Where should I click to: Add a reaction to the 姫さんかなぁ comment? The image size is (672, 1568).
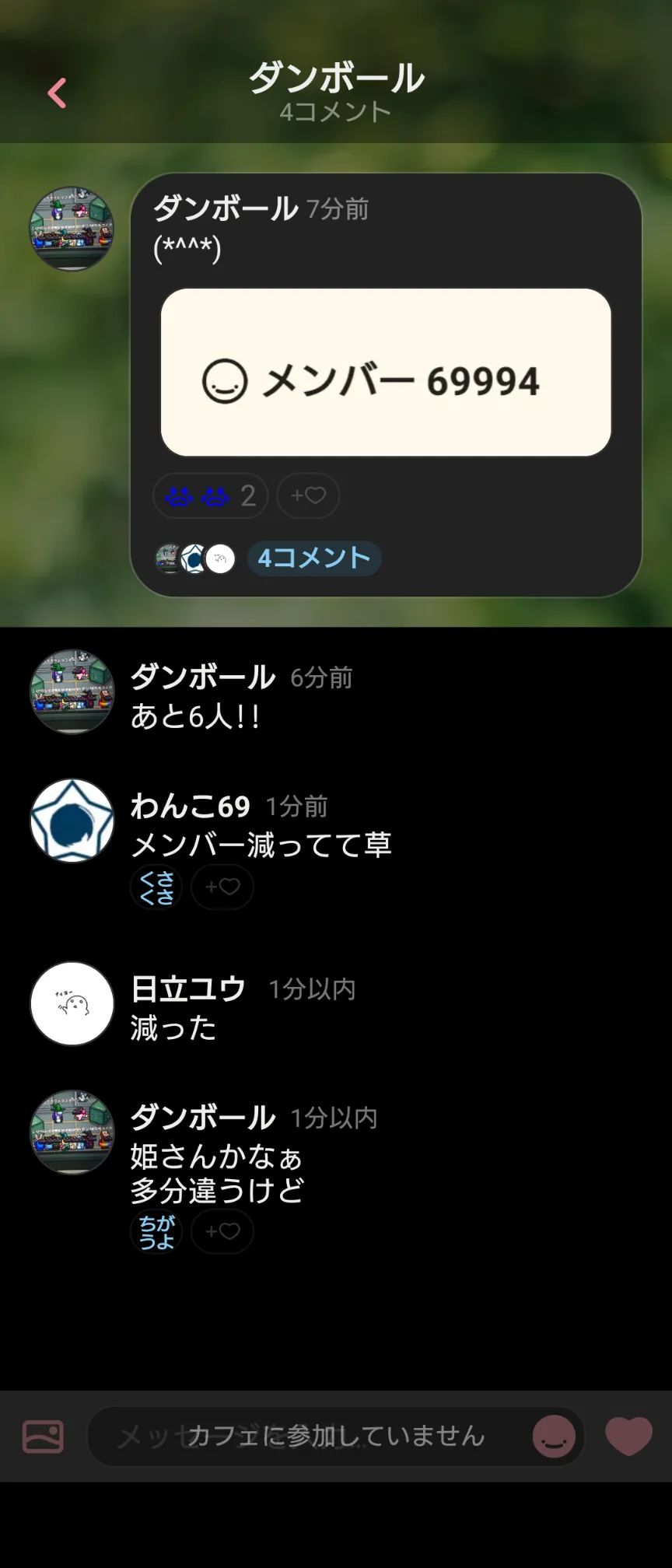(x=222, y=1232)
